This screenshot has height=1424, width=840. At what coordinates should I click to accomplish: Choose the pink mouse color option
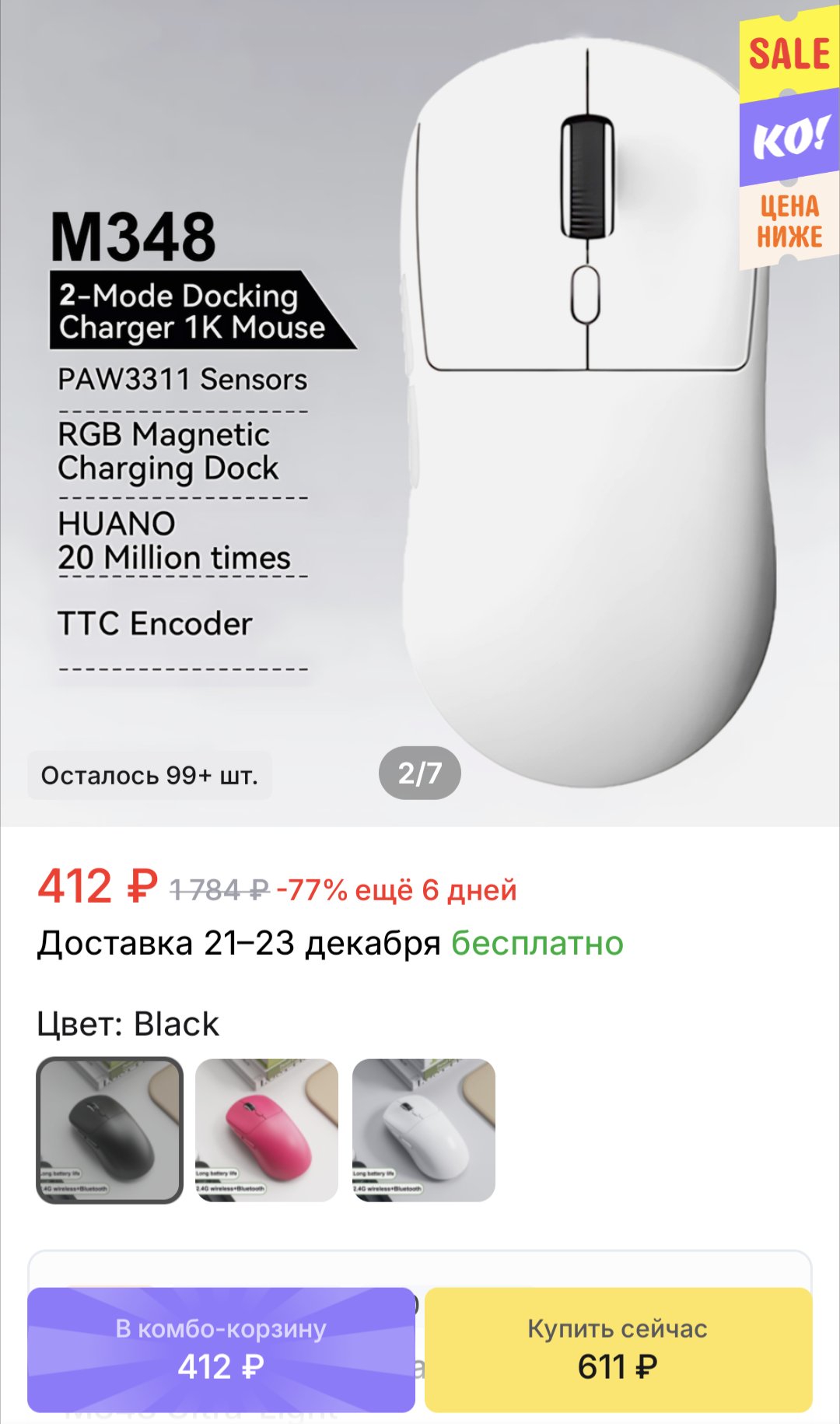click(267, 1130)
